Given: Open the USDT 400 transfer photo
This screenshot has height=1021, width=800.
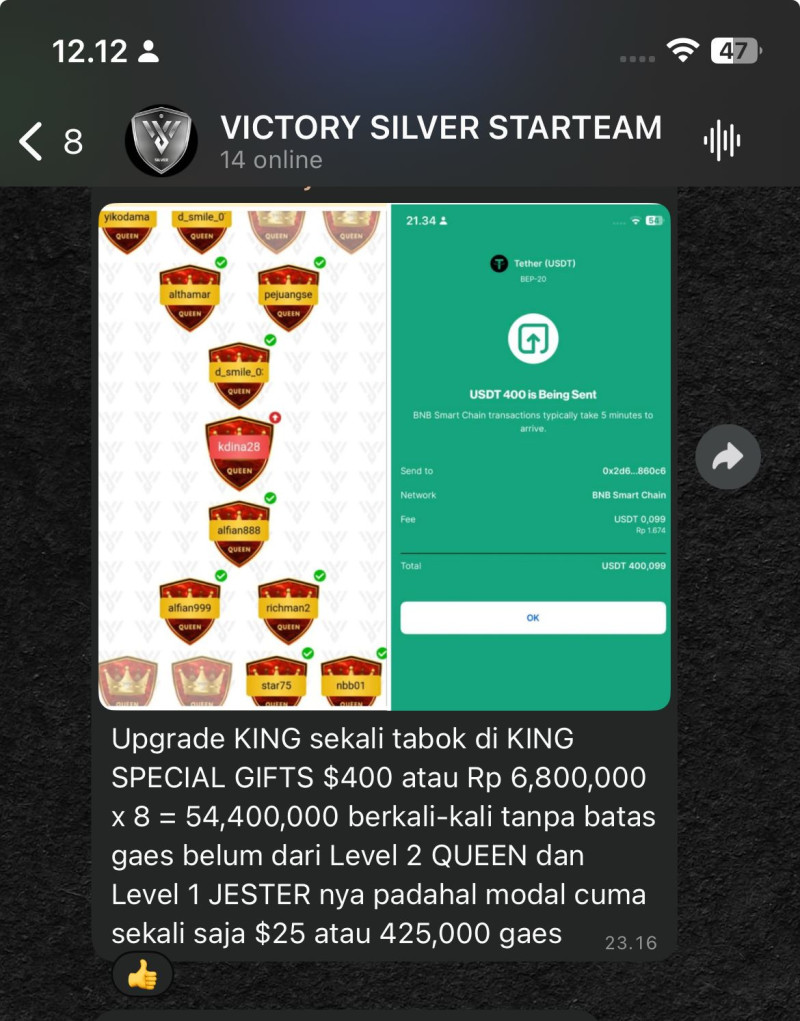Looking at the screenshot, I should tap(531, 457).
